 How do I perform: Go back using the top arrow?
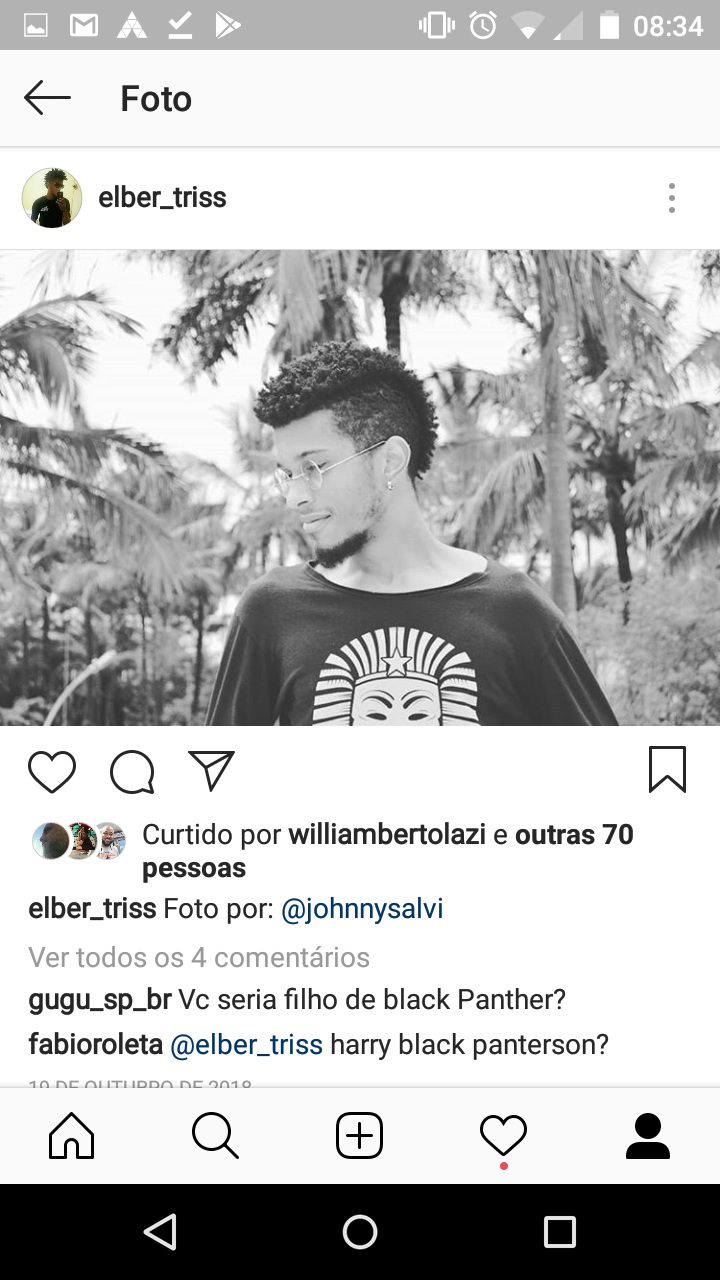pos(47,98)
